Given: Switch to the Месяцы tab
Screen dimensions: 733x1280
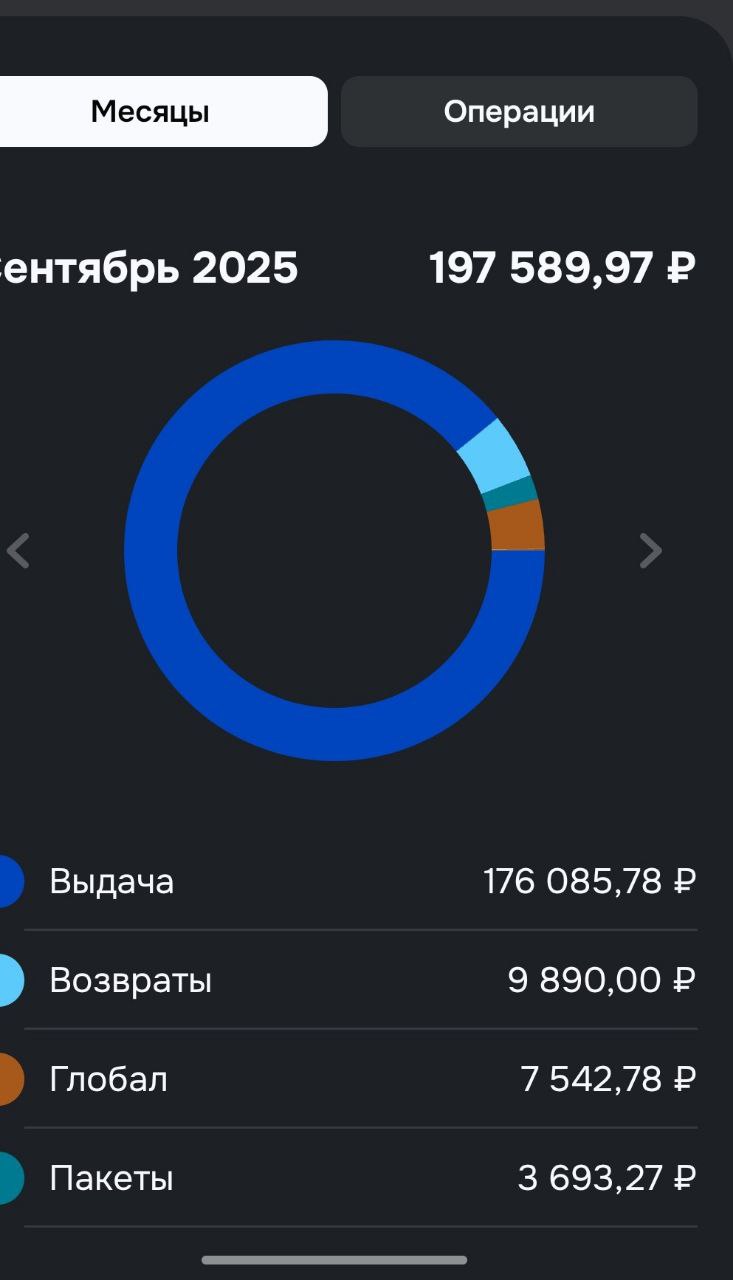Looking at the screenshot, I should (150, 112).
